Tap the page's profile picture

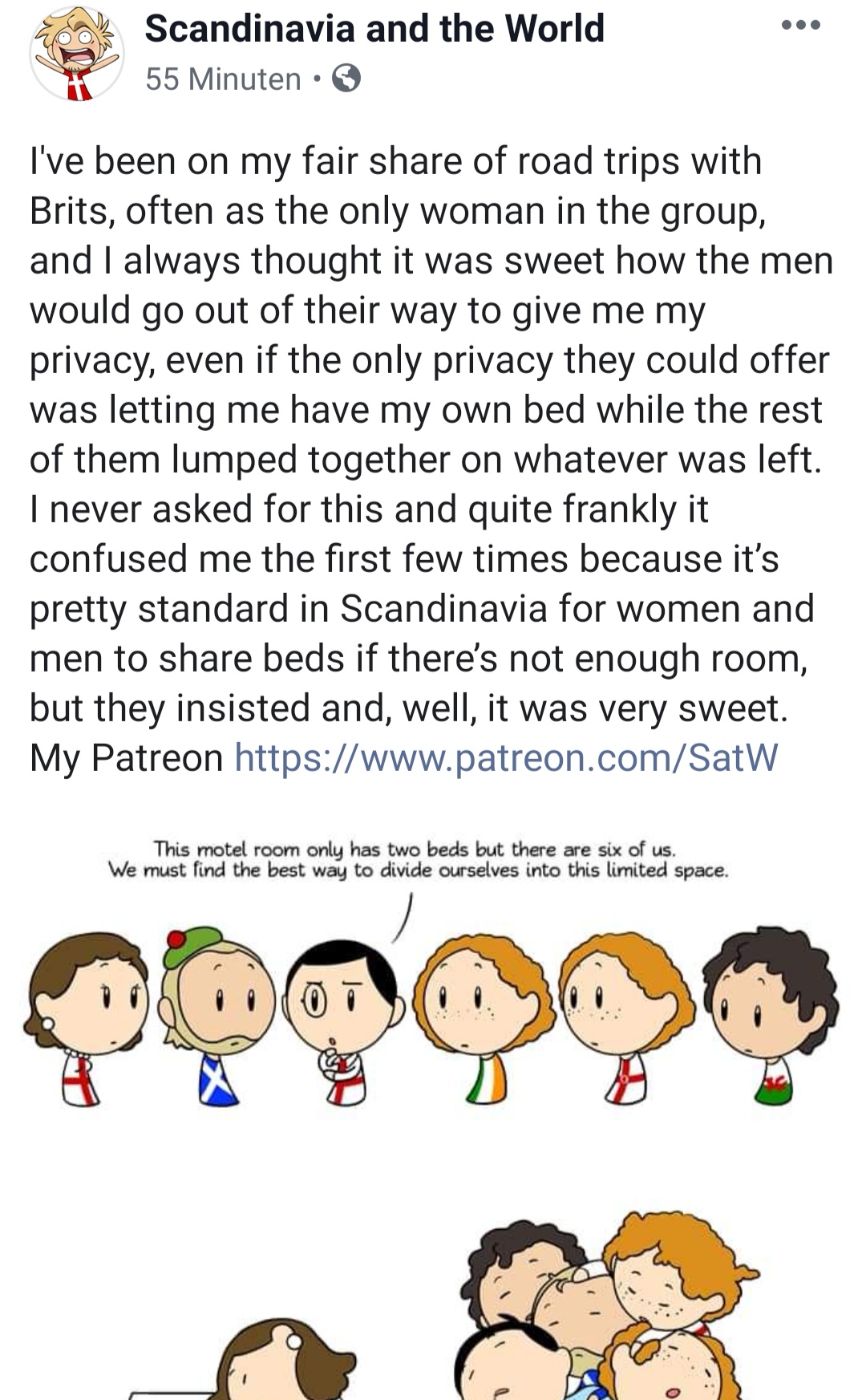click(77, 54)
